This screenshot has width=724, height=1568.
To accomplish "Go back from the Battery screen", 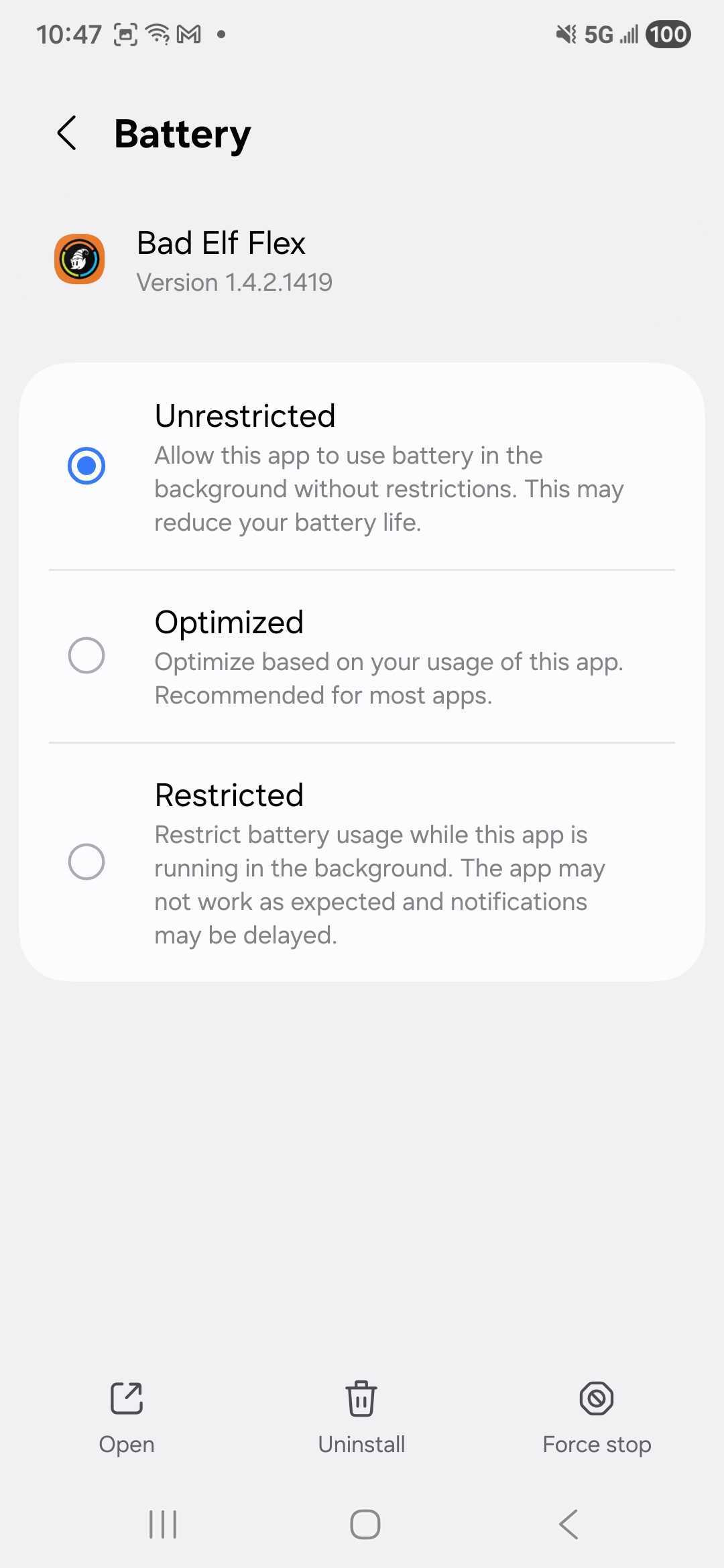I will click(67, 133).
